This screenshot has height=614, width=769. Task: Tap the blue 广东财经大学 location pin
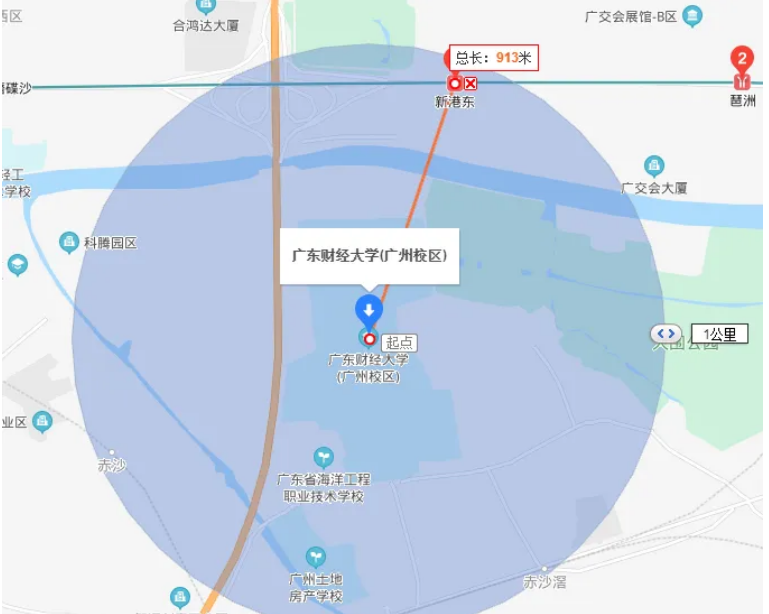click(369, 309)
